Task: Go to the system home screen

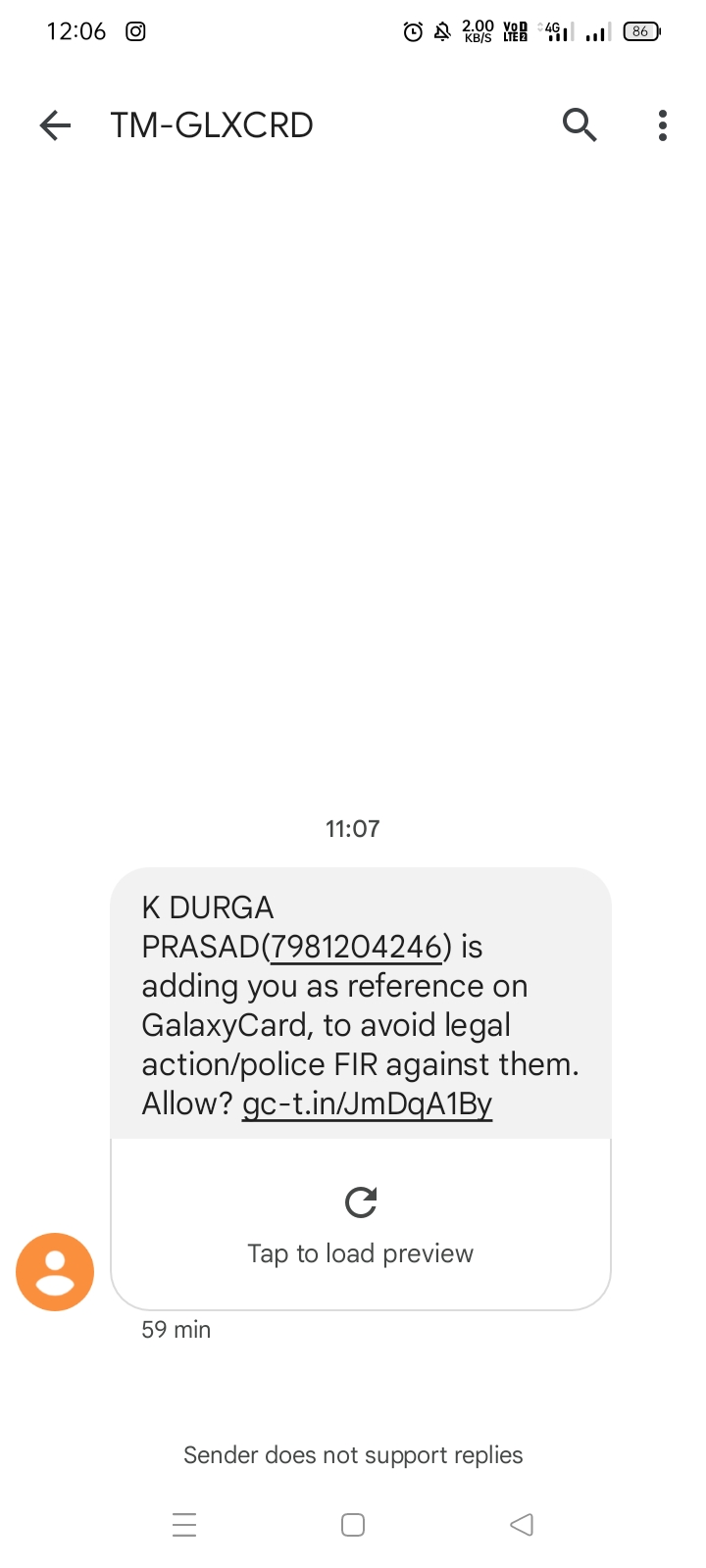Action: tap(353, 1525)
